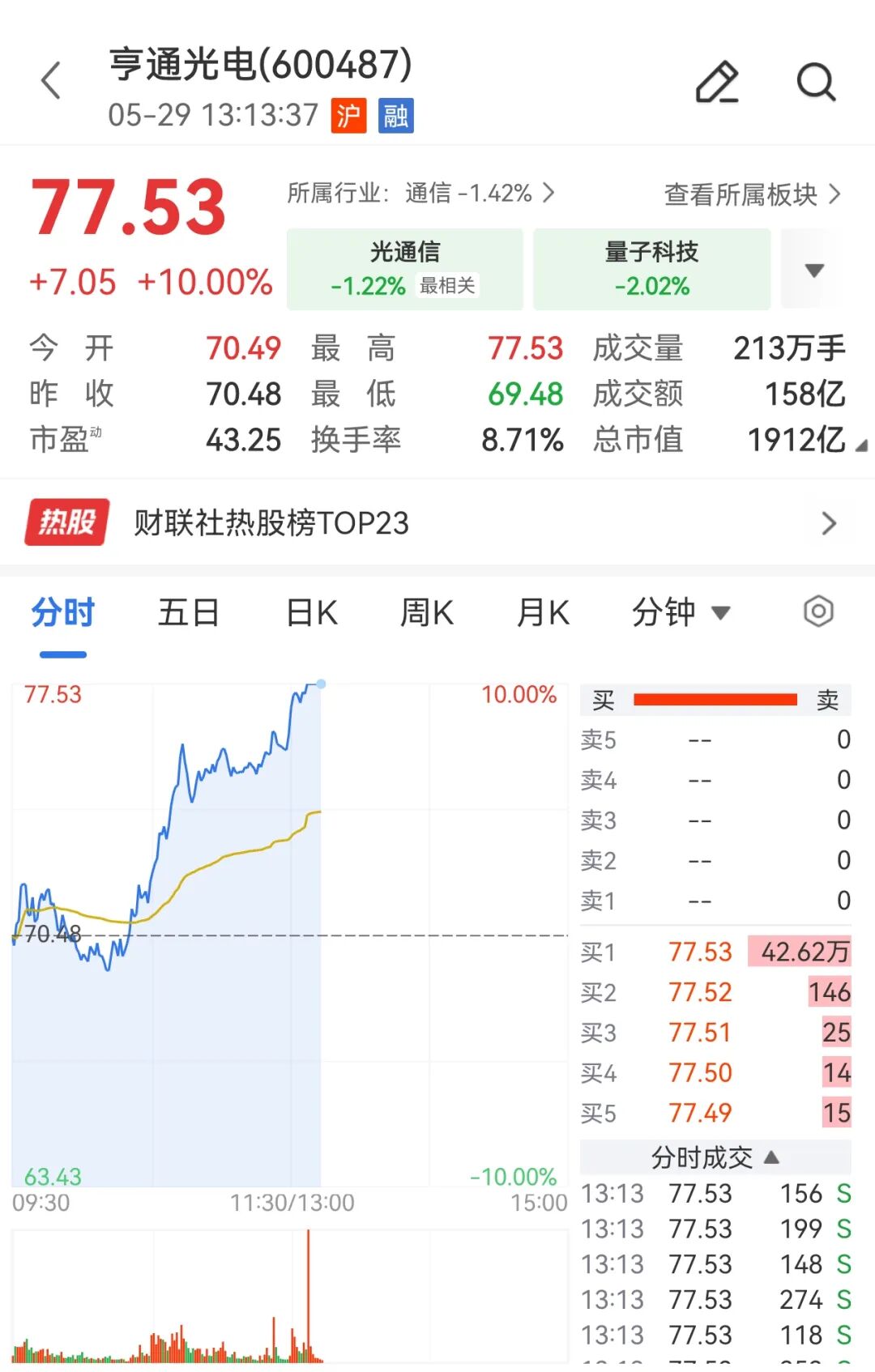Open the 所属行业 通信 industry link

point(421,193)
